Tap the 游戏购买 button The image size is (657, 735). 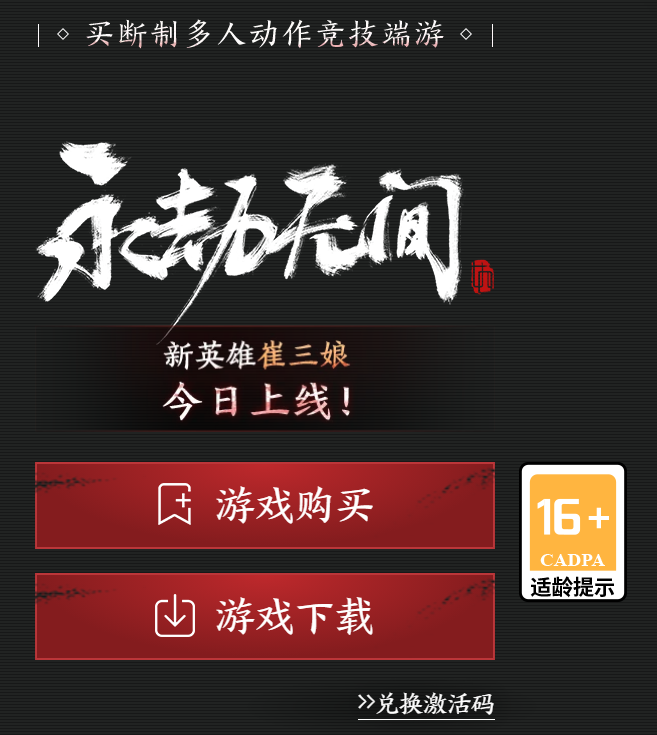pos(265,506)
